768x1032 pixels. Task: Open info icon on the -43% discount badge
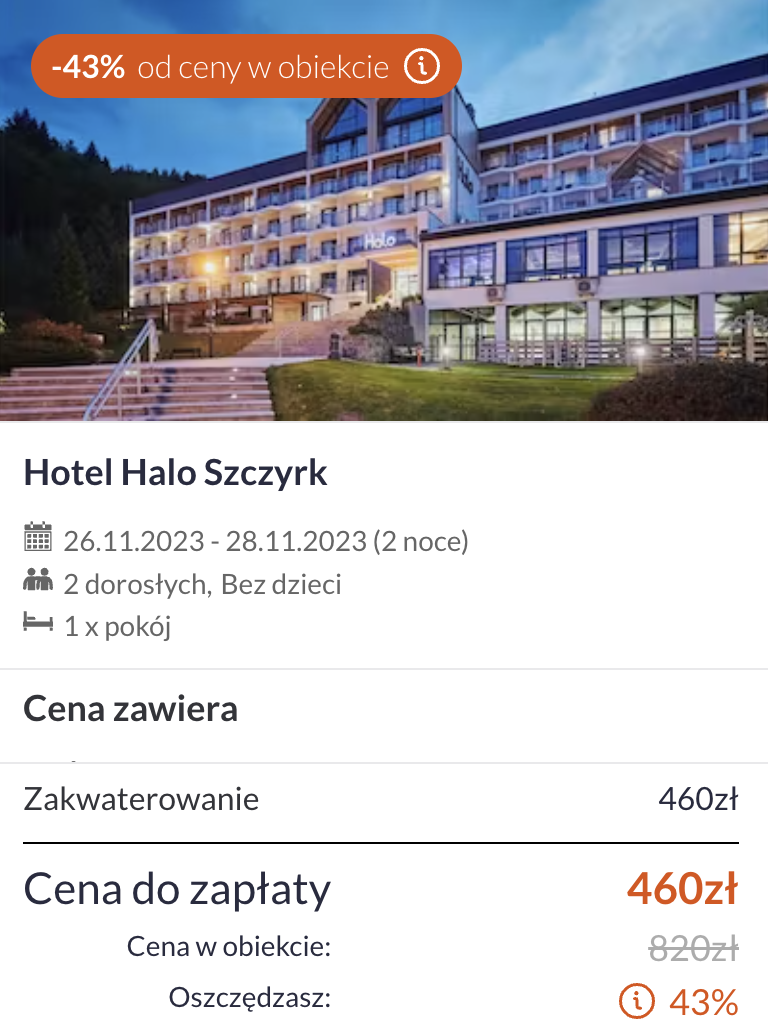(x=421, y=67)
